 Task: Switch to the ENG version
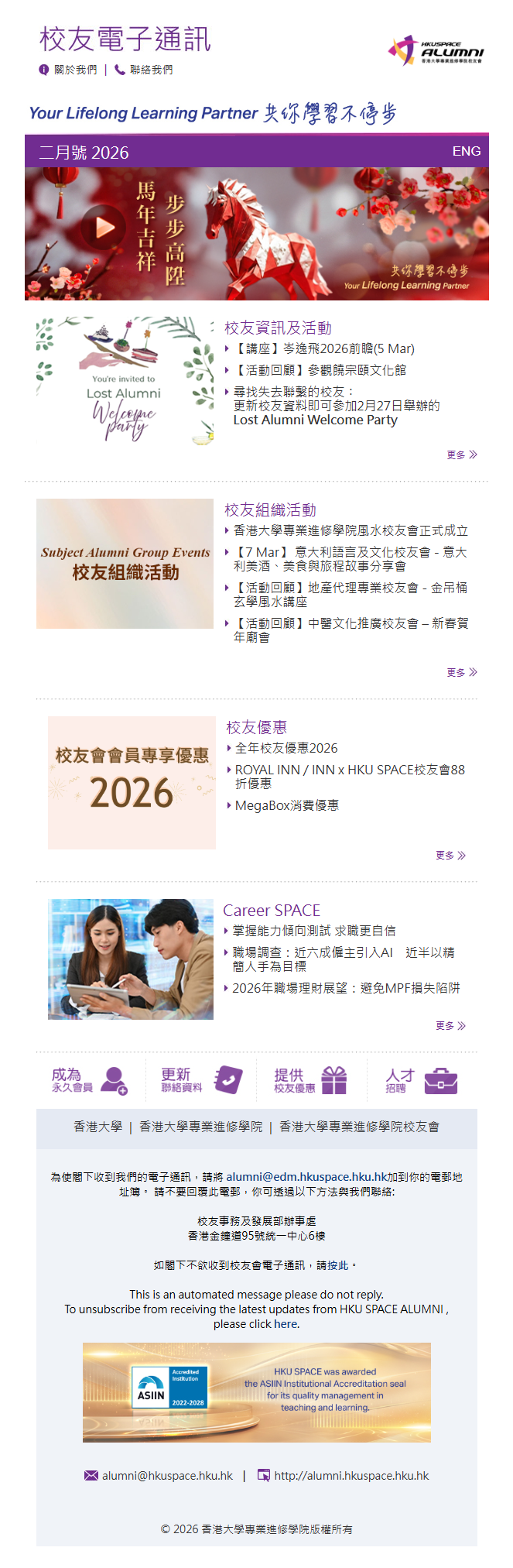[x=466, y=151]
